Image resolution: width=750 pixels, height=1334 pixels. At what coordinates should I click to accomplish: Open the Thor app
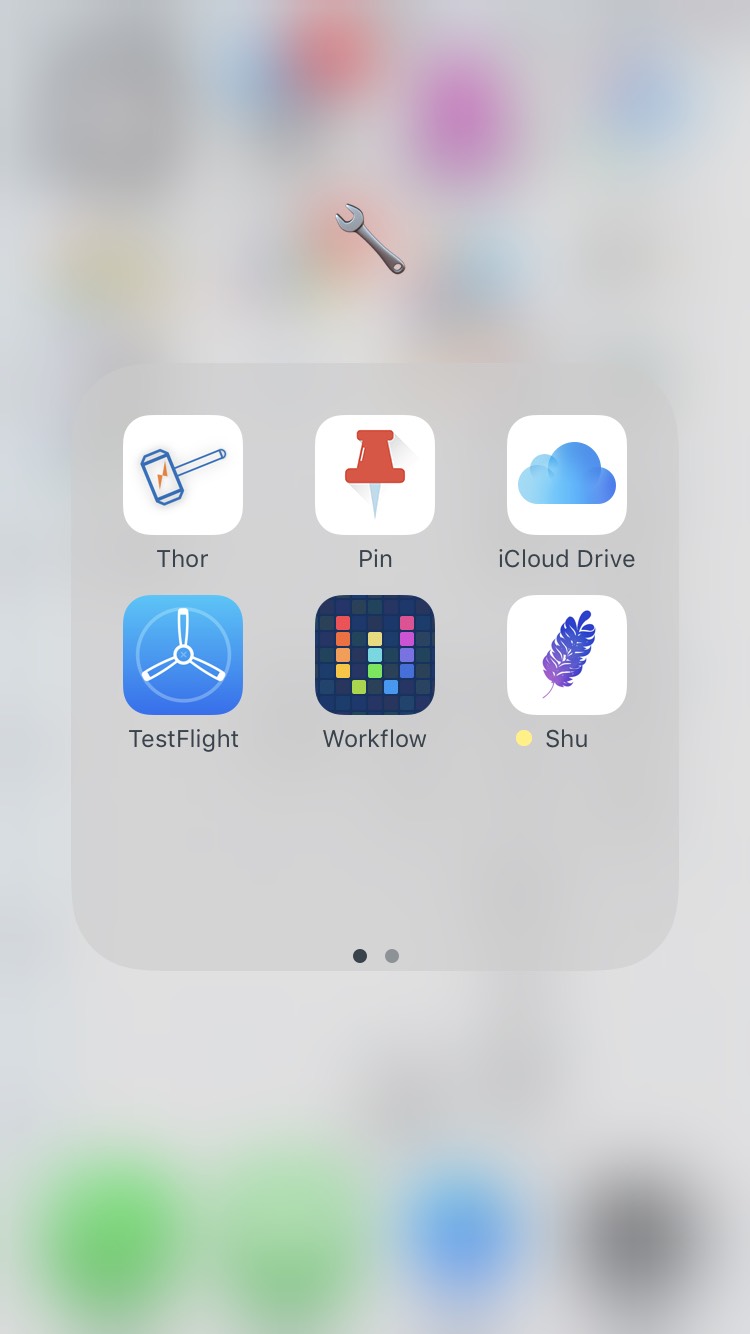183,475
